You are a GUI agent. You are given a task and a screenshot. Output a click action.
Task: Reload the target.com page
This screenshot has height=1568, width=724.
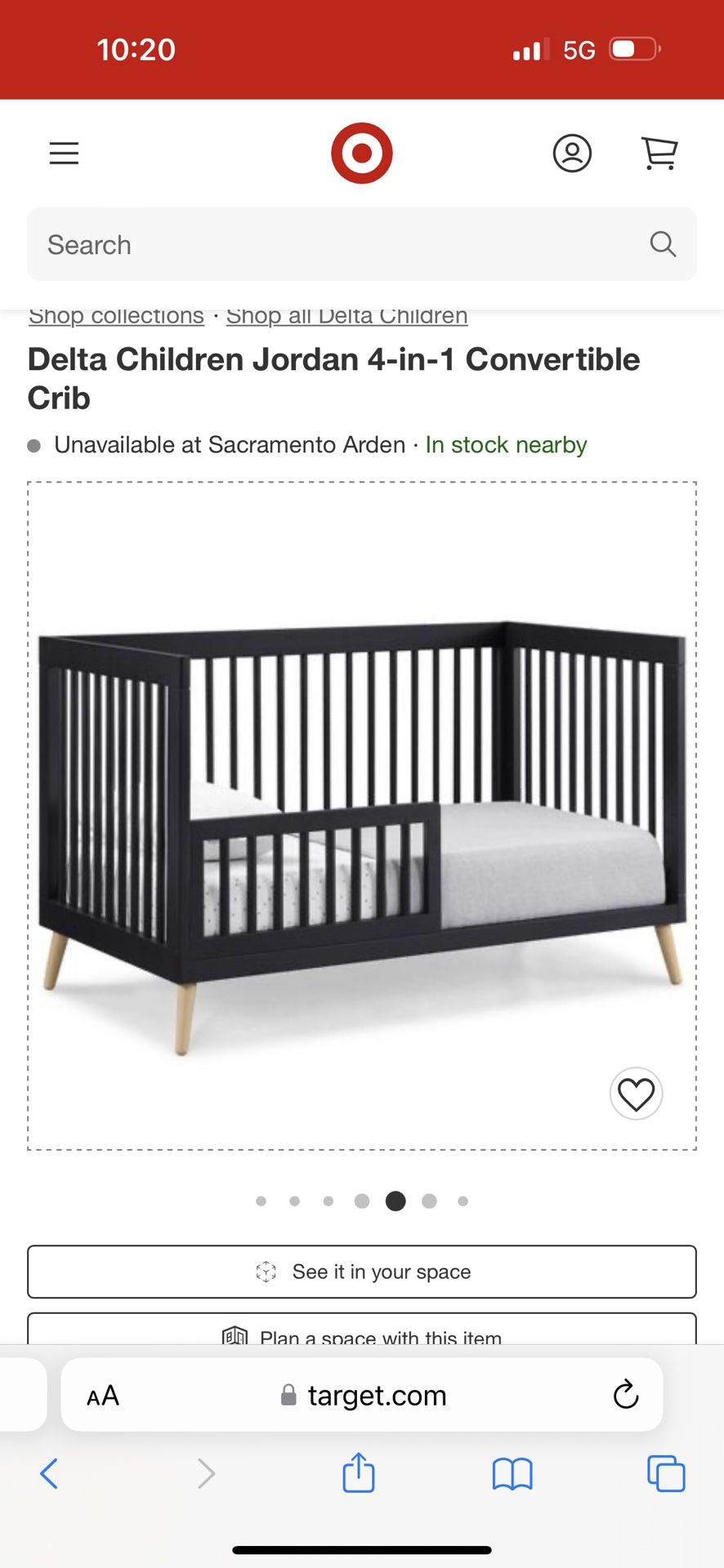tap(625, 1395)
